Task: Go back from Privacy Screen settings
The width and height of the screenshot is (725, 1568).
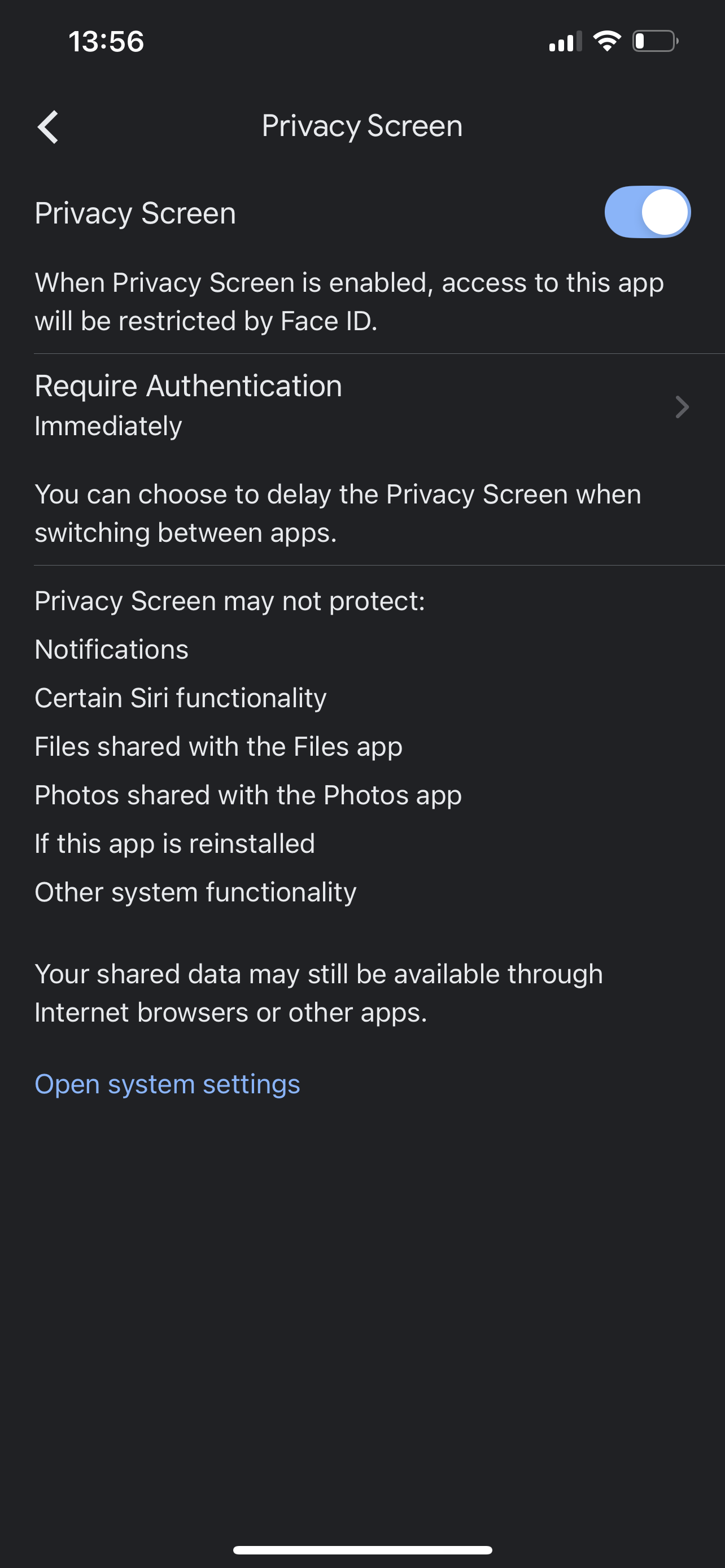Action: tap(49, 127)
